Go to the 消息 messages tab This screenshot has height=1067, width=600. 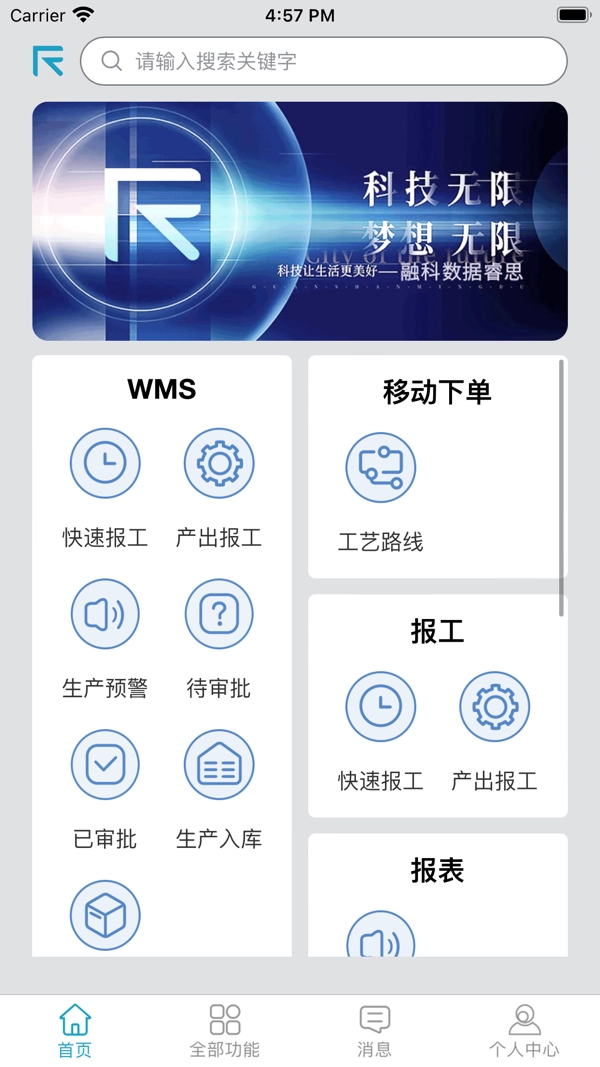(375, 1031)
